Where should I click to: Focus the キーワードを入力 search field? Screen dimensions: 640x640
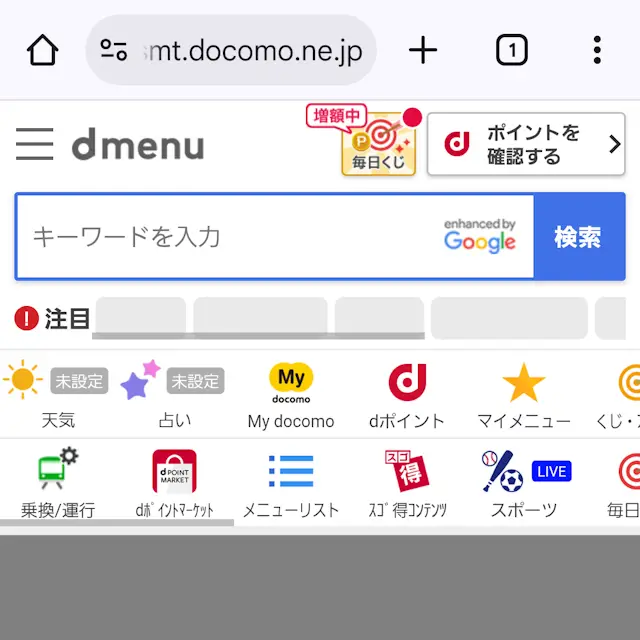[x=230, y=237]
